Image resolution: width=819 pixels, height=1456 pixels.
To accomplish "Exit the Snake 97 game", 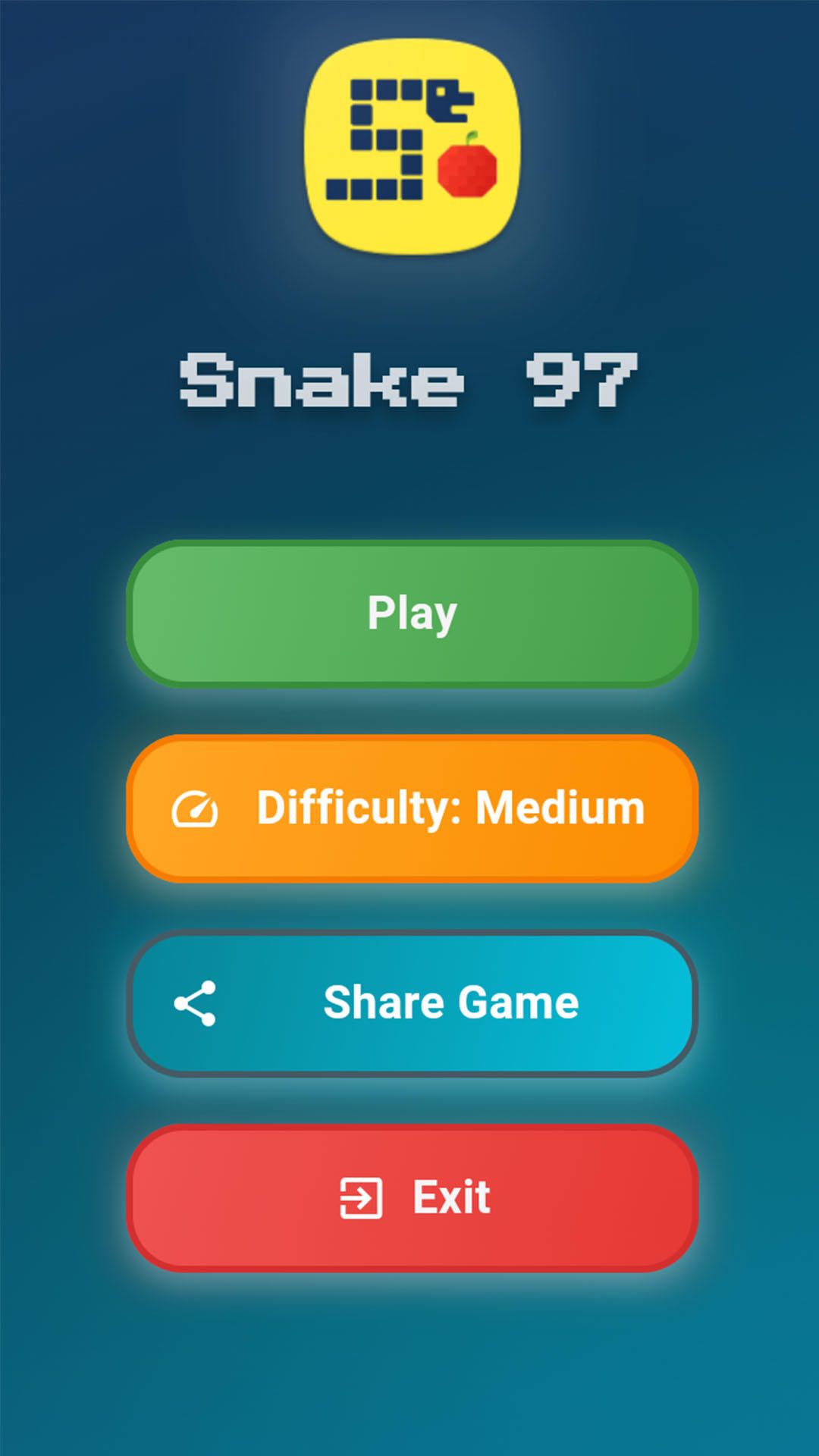I will point(412,1197).
